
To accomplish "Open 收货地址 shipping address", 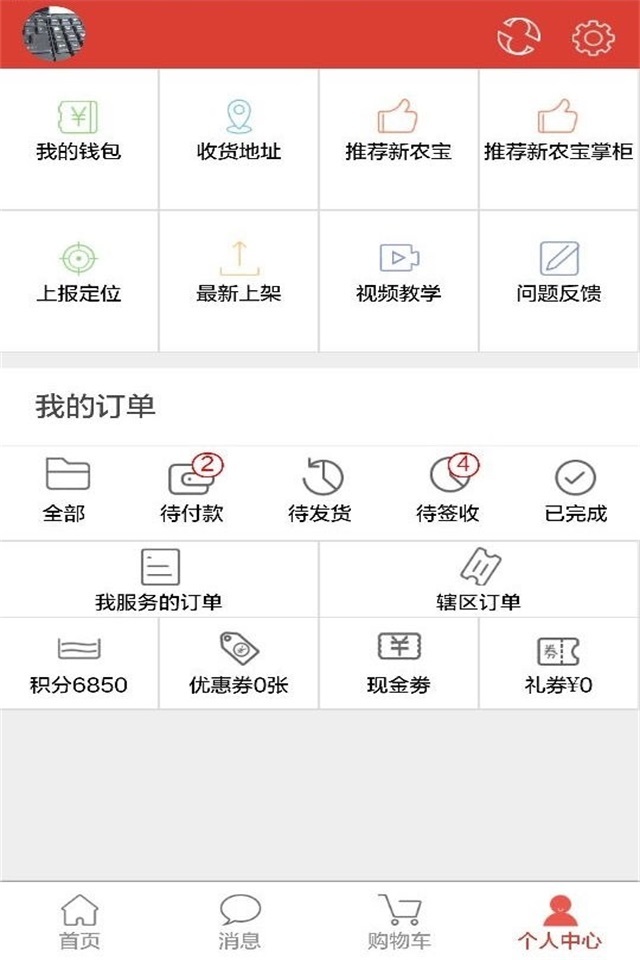I will pyautogui.click(x=238, y=133).
